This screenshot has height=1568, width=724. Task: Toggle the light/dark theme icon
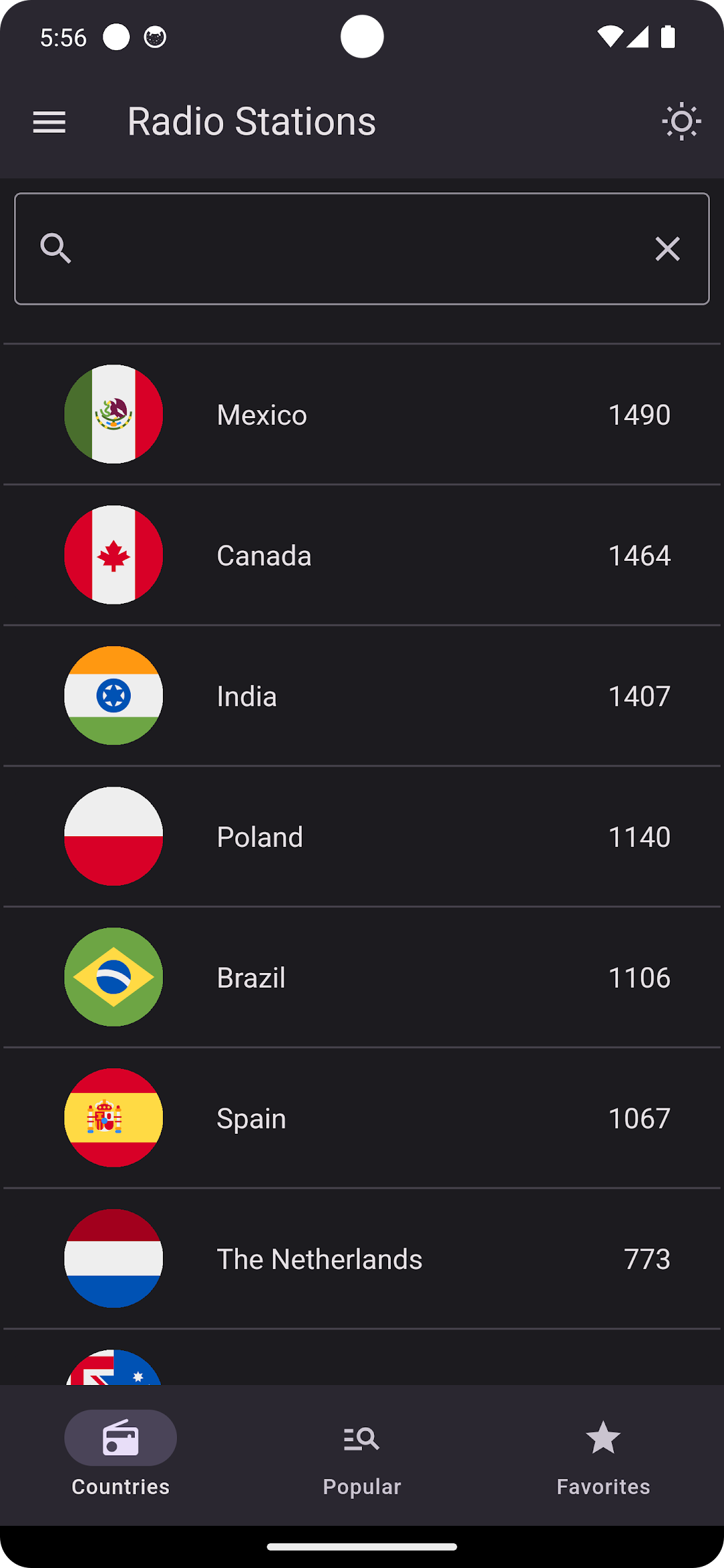click(681, 122)
